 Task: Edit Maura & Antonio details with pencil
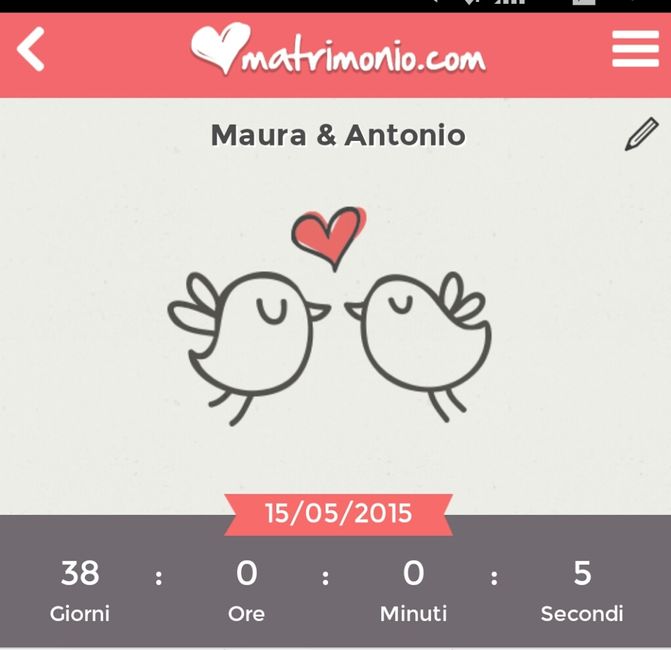pos(640,135)
